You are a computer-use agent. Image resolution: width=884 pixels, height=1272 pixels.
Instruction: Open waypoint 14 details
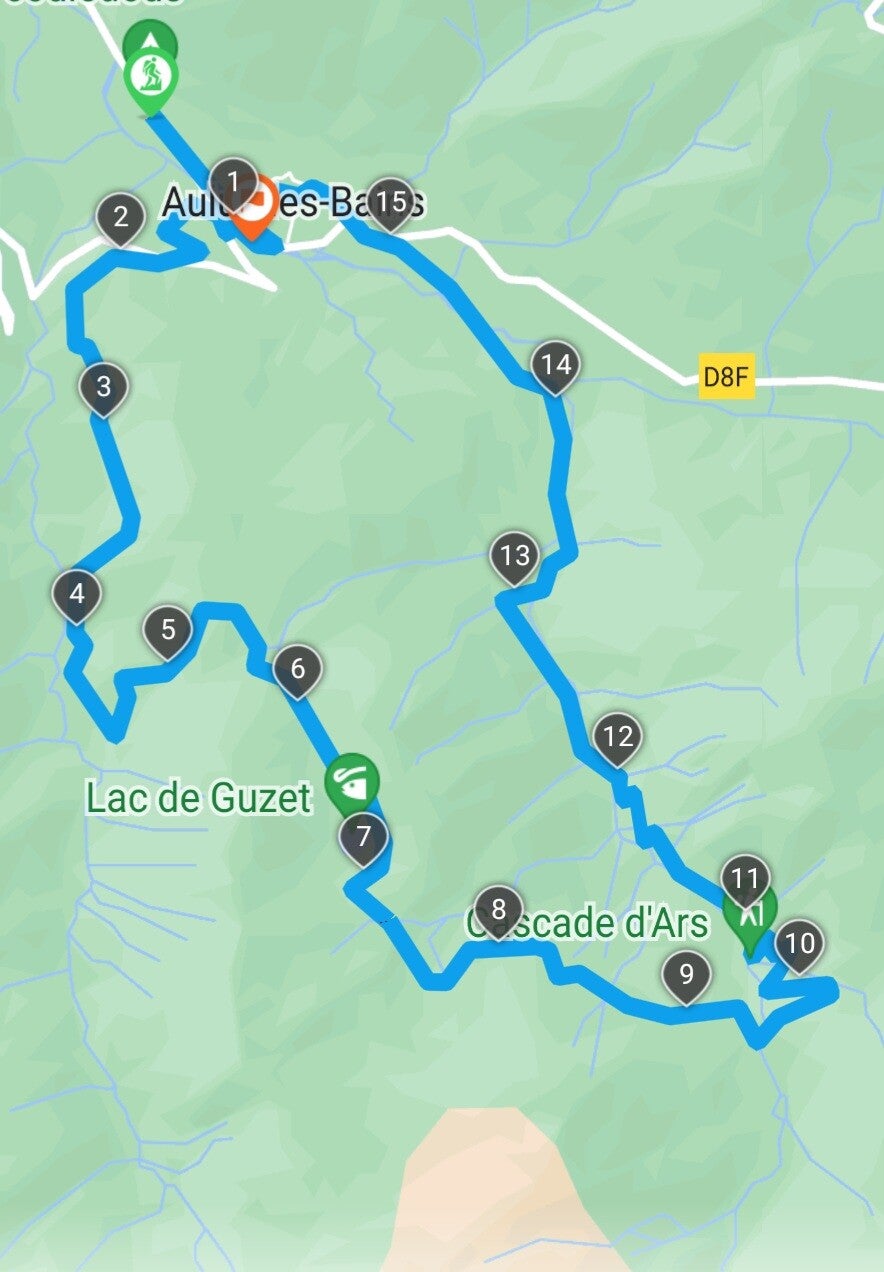[x=556, y=366]
